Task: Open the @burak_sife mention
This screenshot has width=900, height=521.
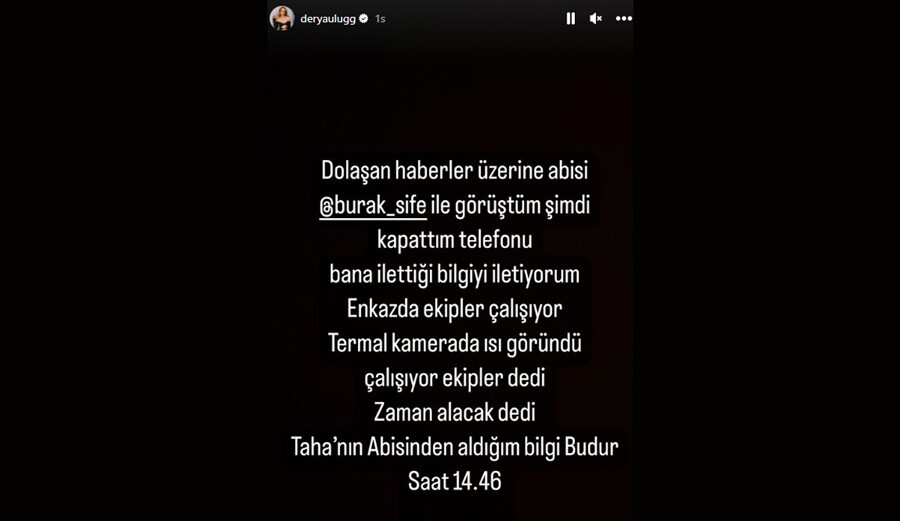Action: tap(373, 207)
